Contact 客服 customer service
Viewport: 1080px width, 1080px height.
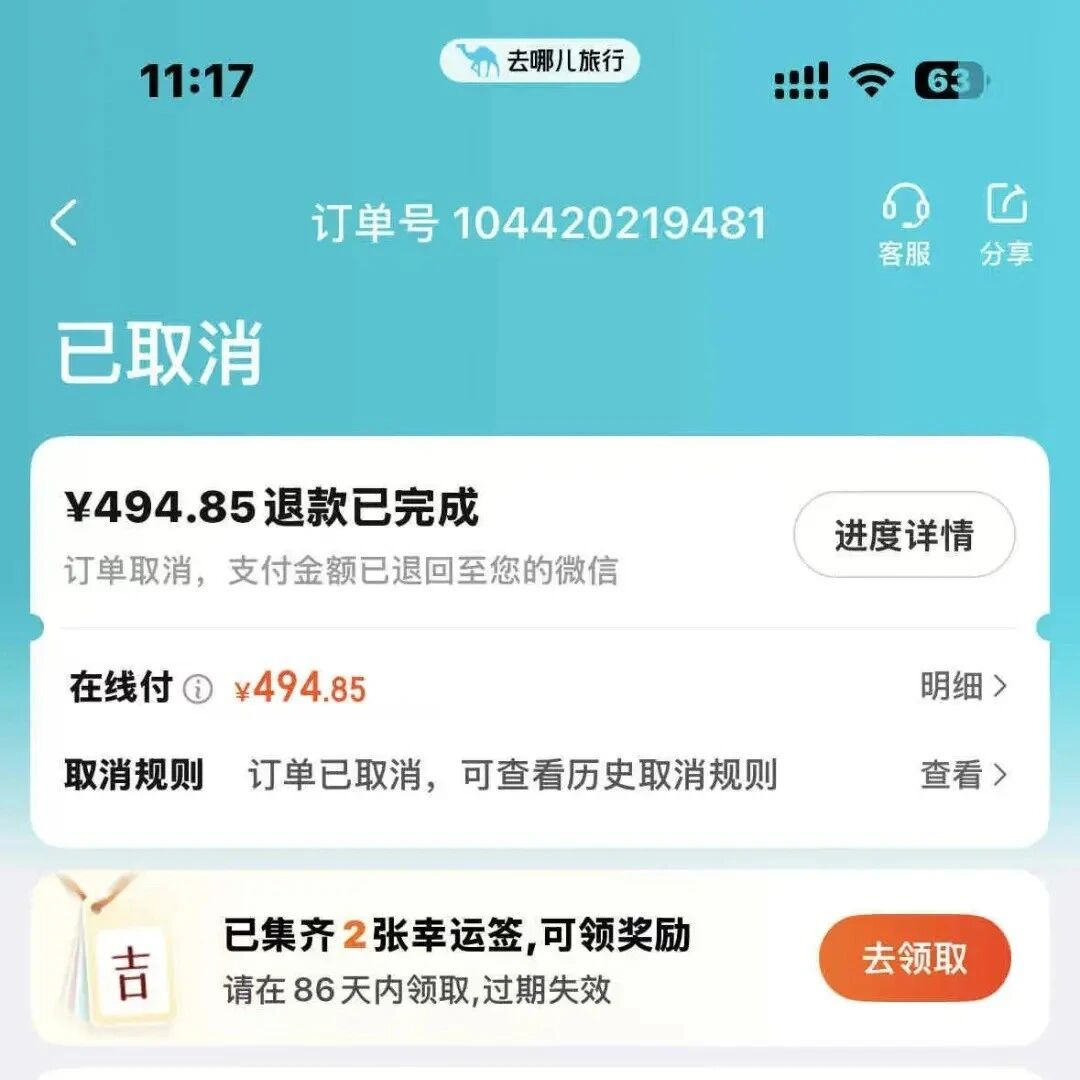905,224
